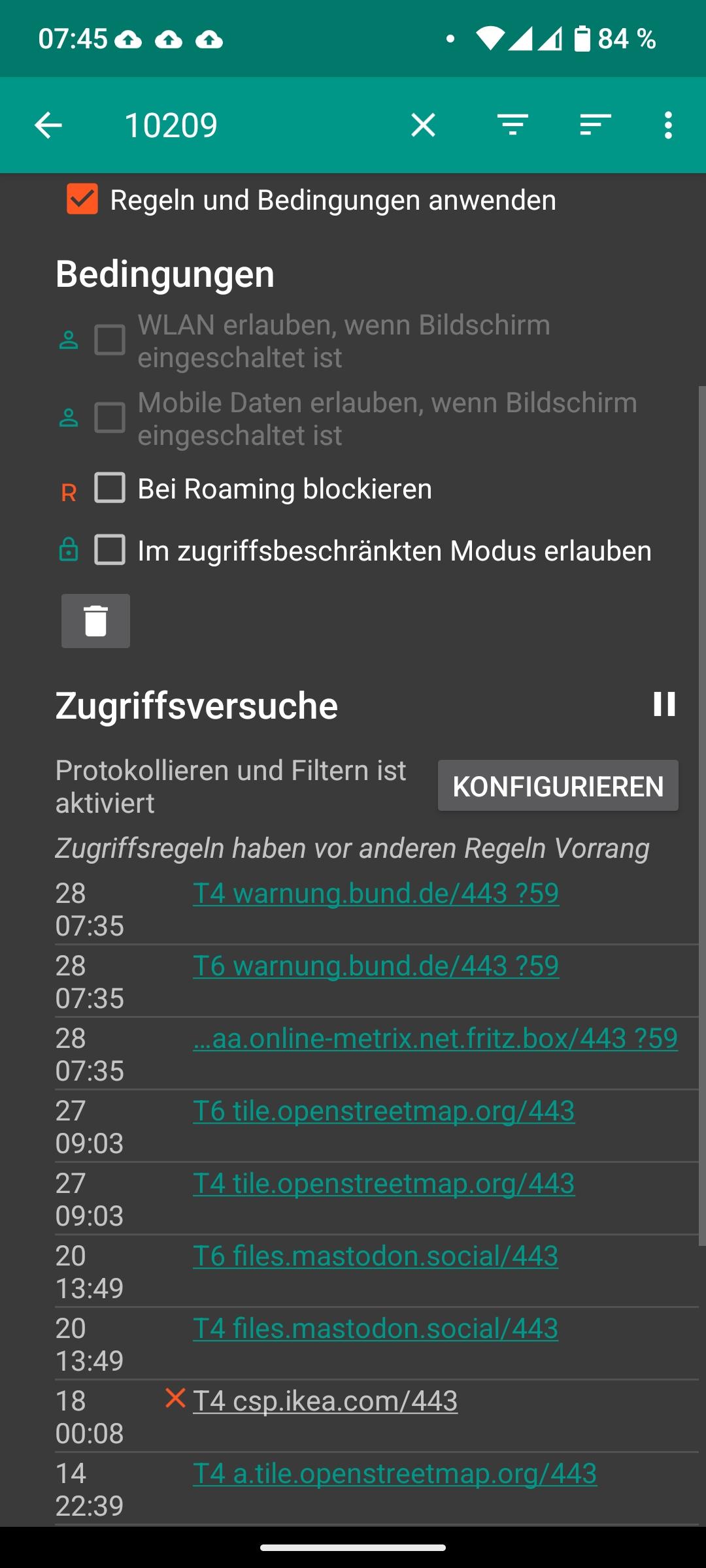706x1568 pixels.
Task: Open the online-metrix.net.fritz.box entry
Action: click(x=435, y=1038)
